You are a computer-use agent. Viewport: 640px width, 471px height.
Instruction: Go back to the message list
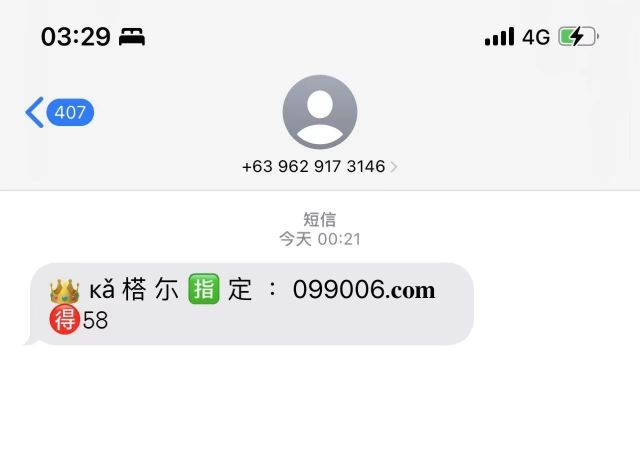[x=57, y=112]
